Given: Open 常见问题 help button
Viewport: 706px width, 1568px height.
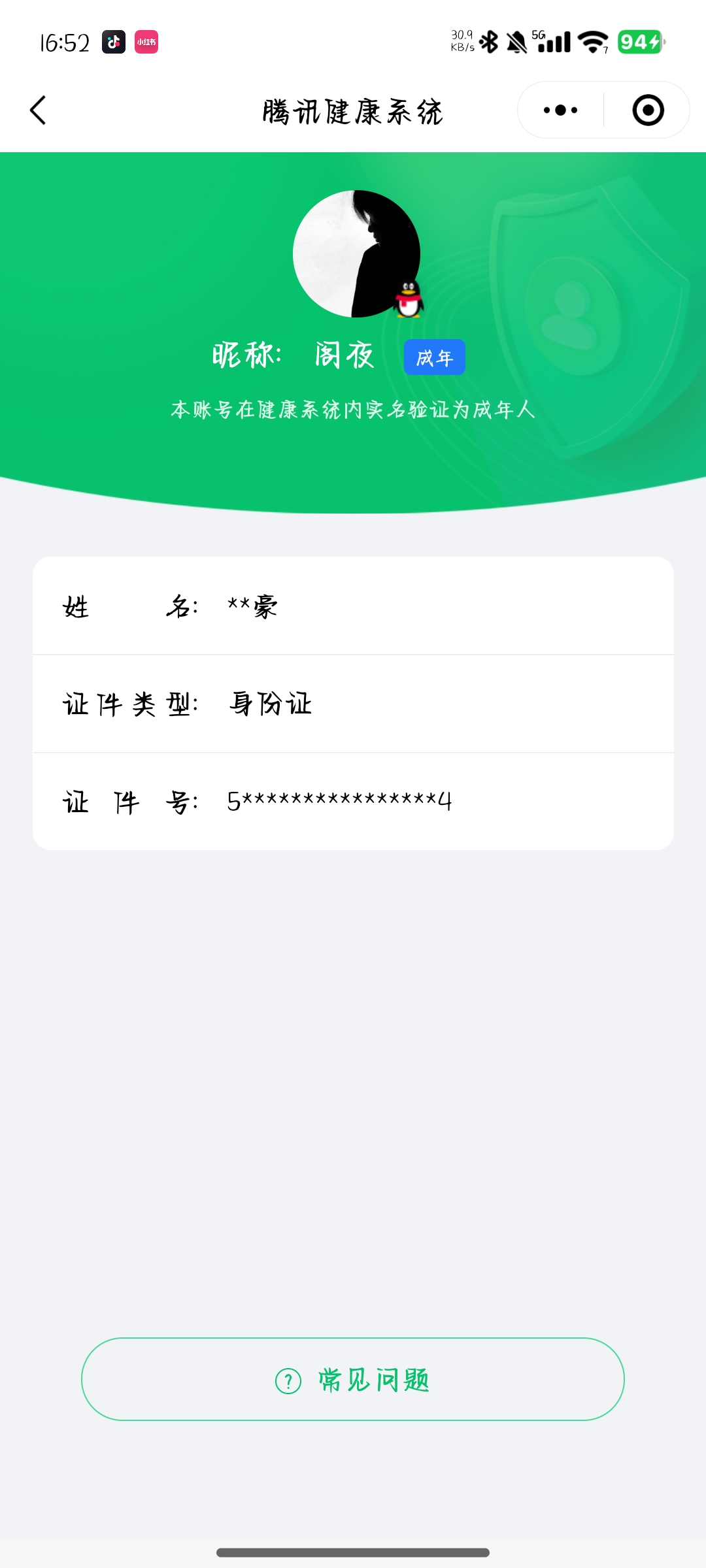Looking at the screenshot, I should pyautogui.click(x=353, y=1379).
